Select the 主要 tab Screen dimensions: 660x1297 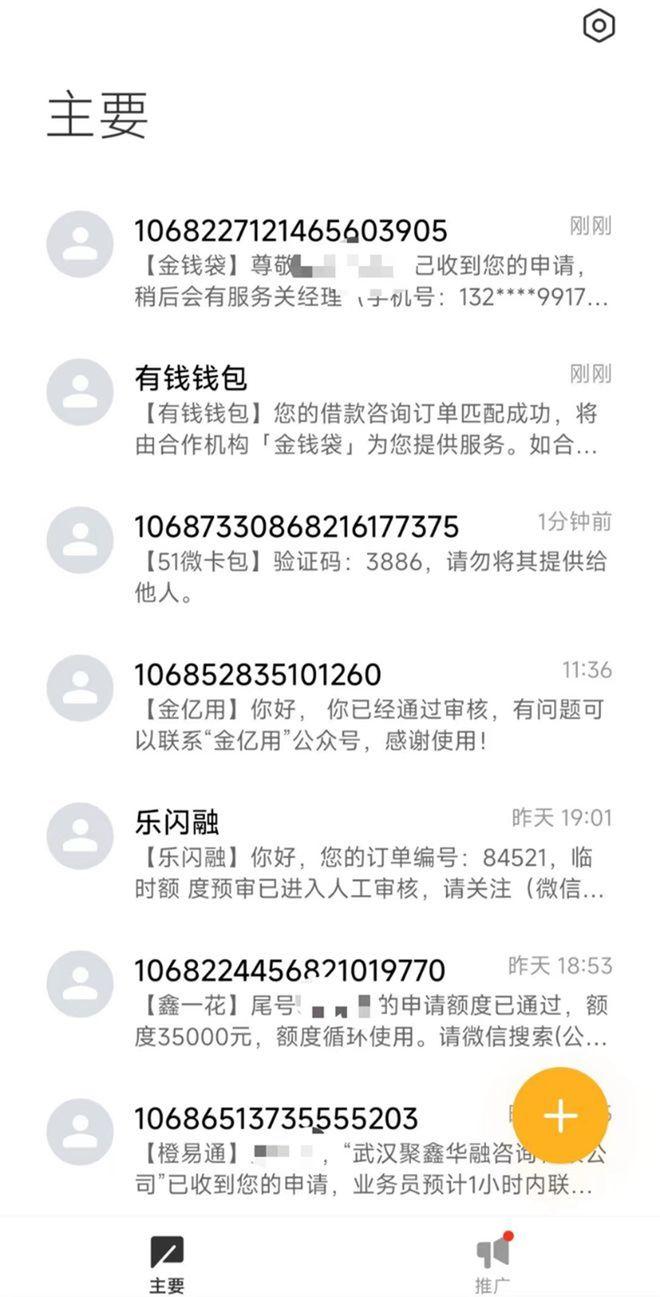[166, 1262]
